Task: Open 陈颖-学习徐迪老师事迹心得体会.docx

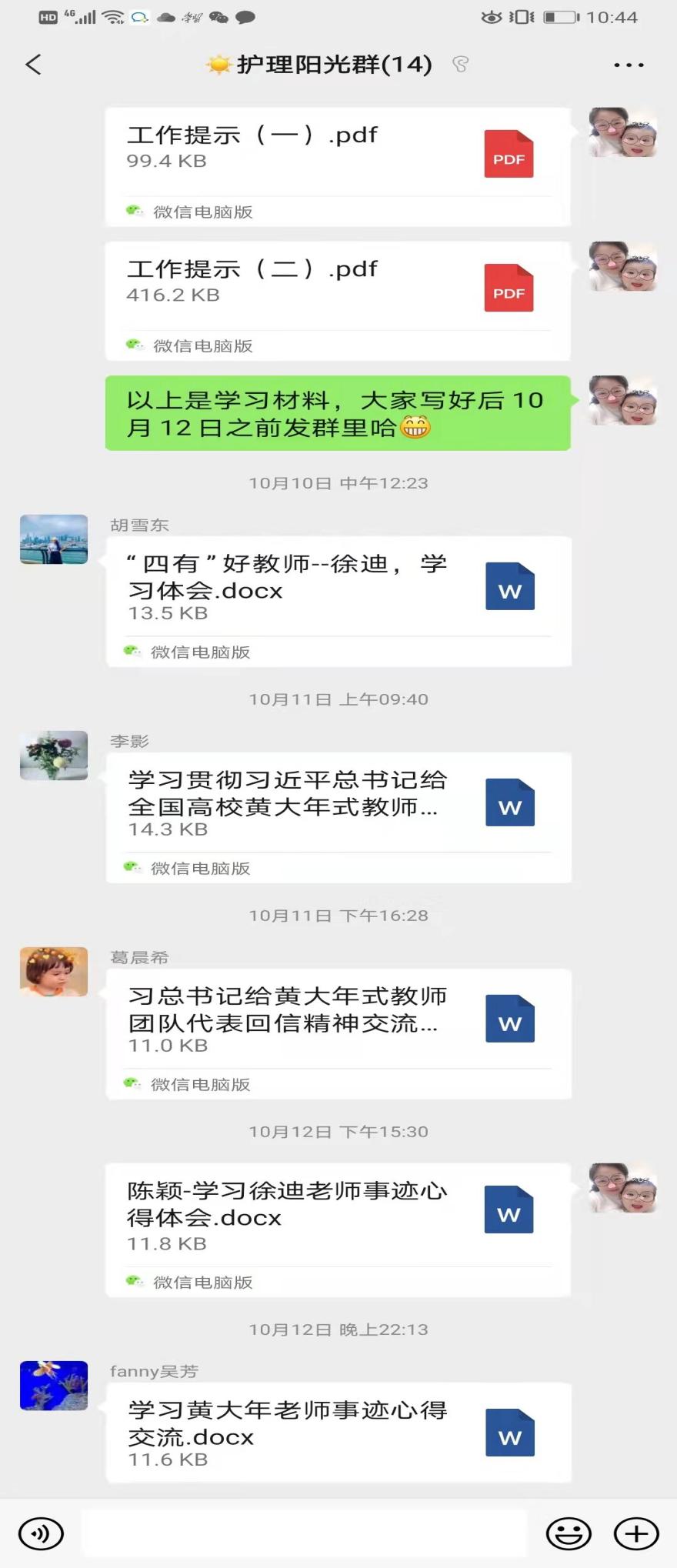Action: [337, 1217]
